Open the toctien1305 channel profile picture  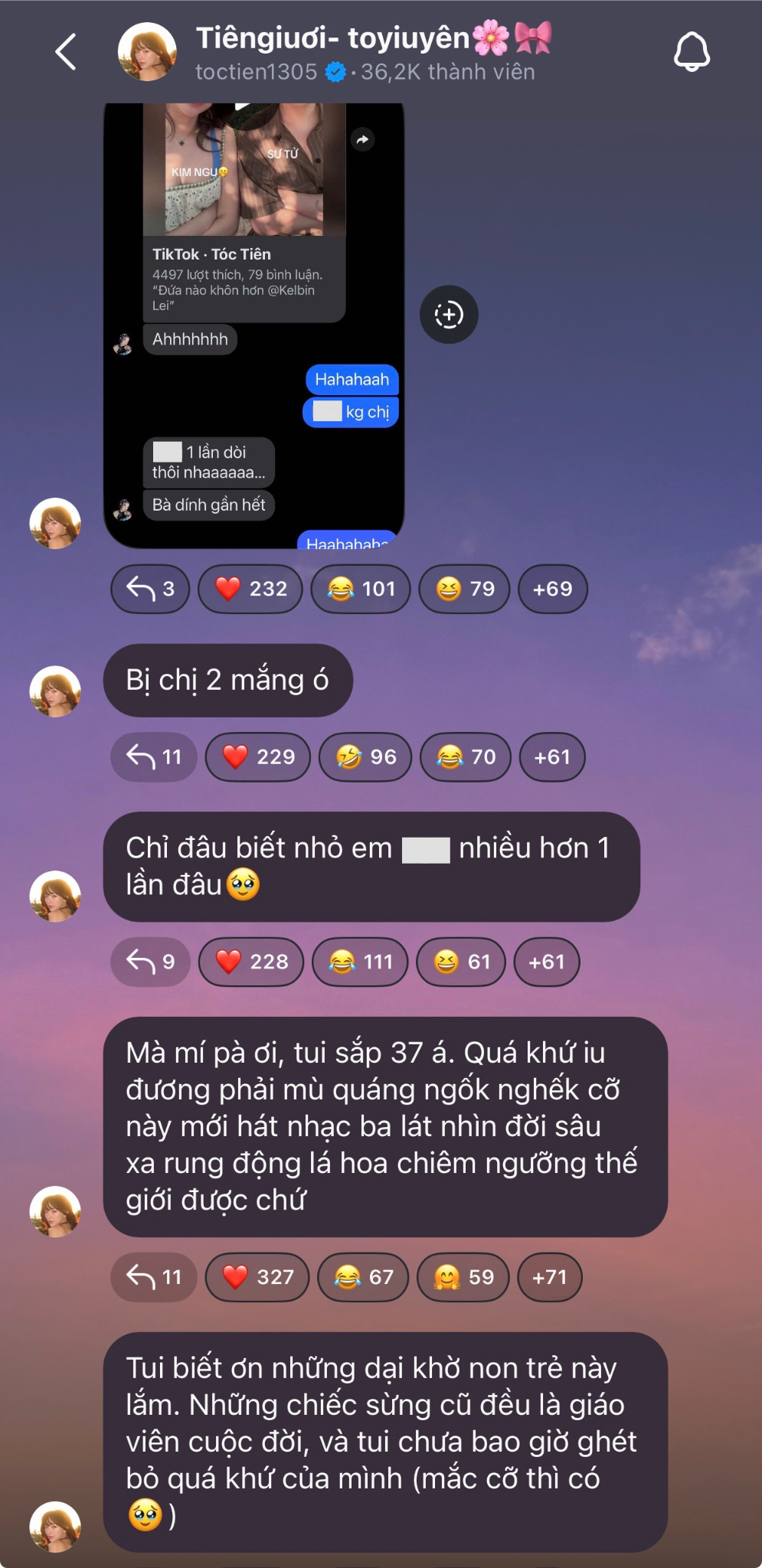(147, 52)
